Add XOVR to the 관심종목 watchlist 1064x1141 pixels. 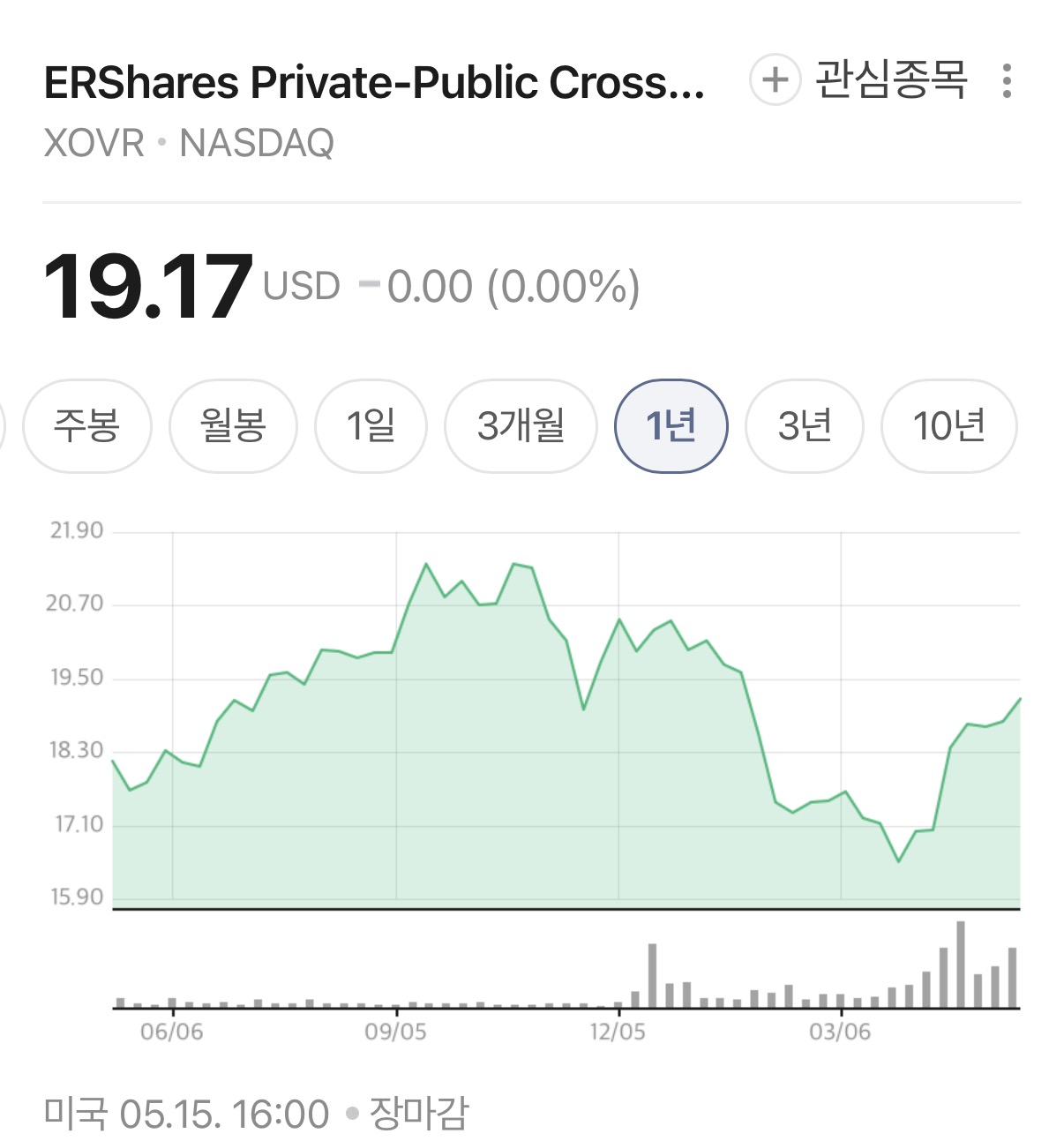pos(858,80)
